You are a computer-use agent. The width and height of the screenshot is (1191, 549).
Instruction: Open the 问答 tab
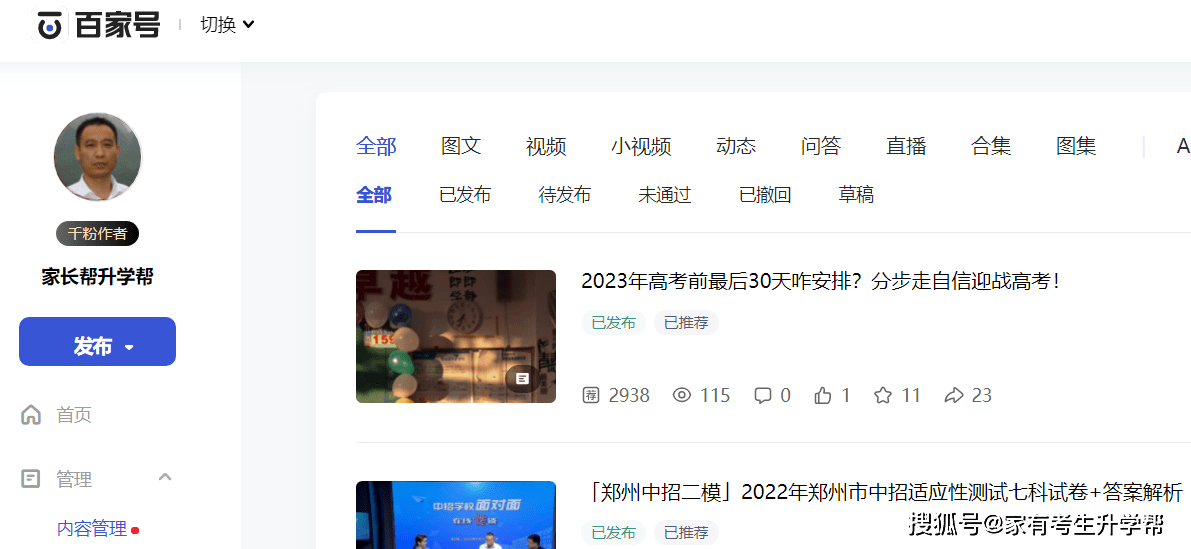pyautogui.click(x=821, y=146)
